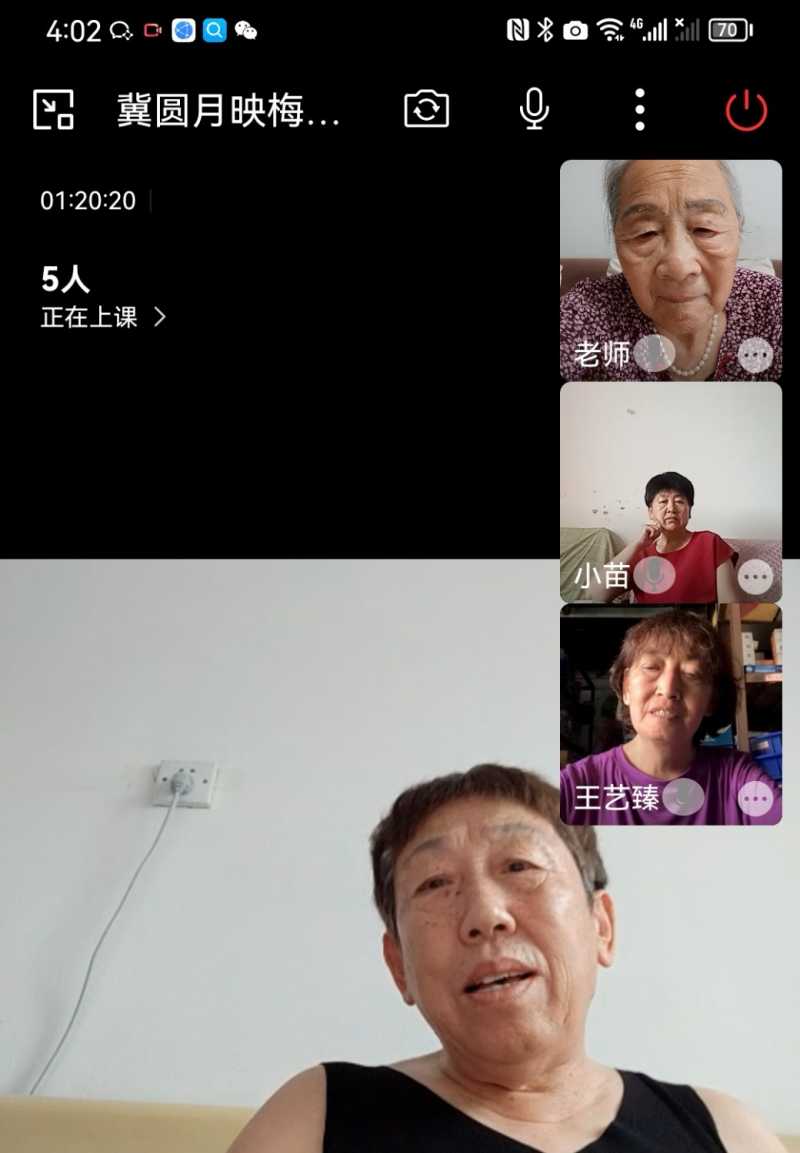Toggle 小苗's microphone mute
This screenshot has width=800, height=1153.
pos(655,577)
